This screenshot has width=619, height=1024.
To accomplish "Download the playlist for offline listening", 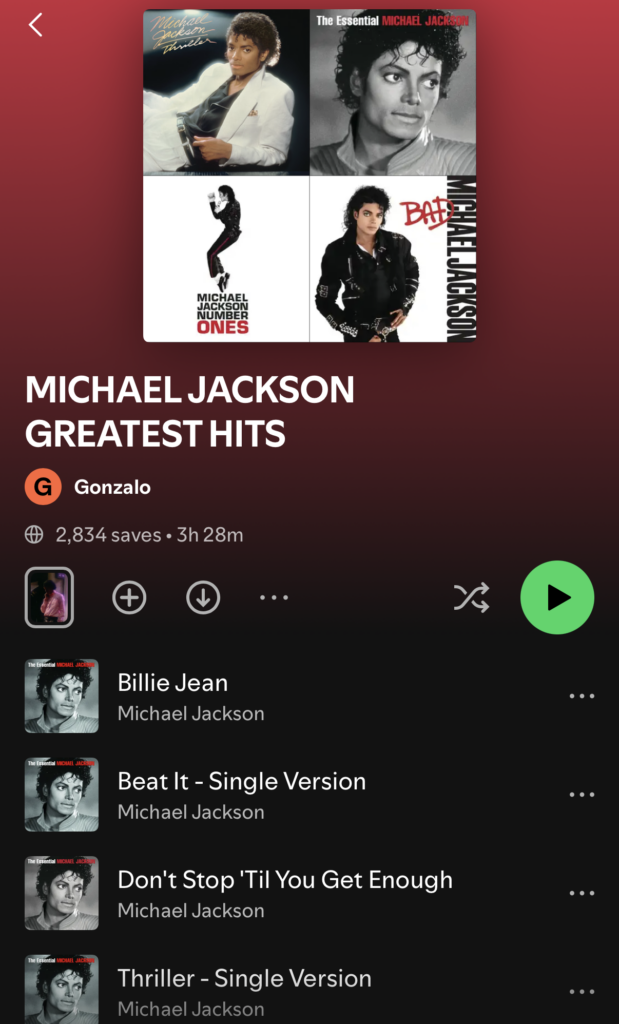I will click(x=203, y=597).
